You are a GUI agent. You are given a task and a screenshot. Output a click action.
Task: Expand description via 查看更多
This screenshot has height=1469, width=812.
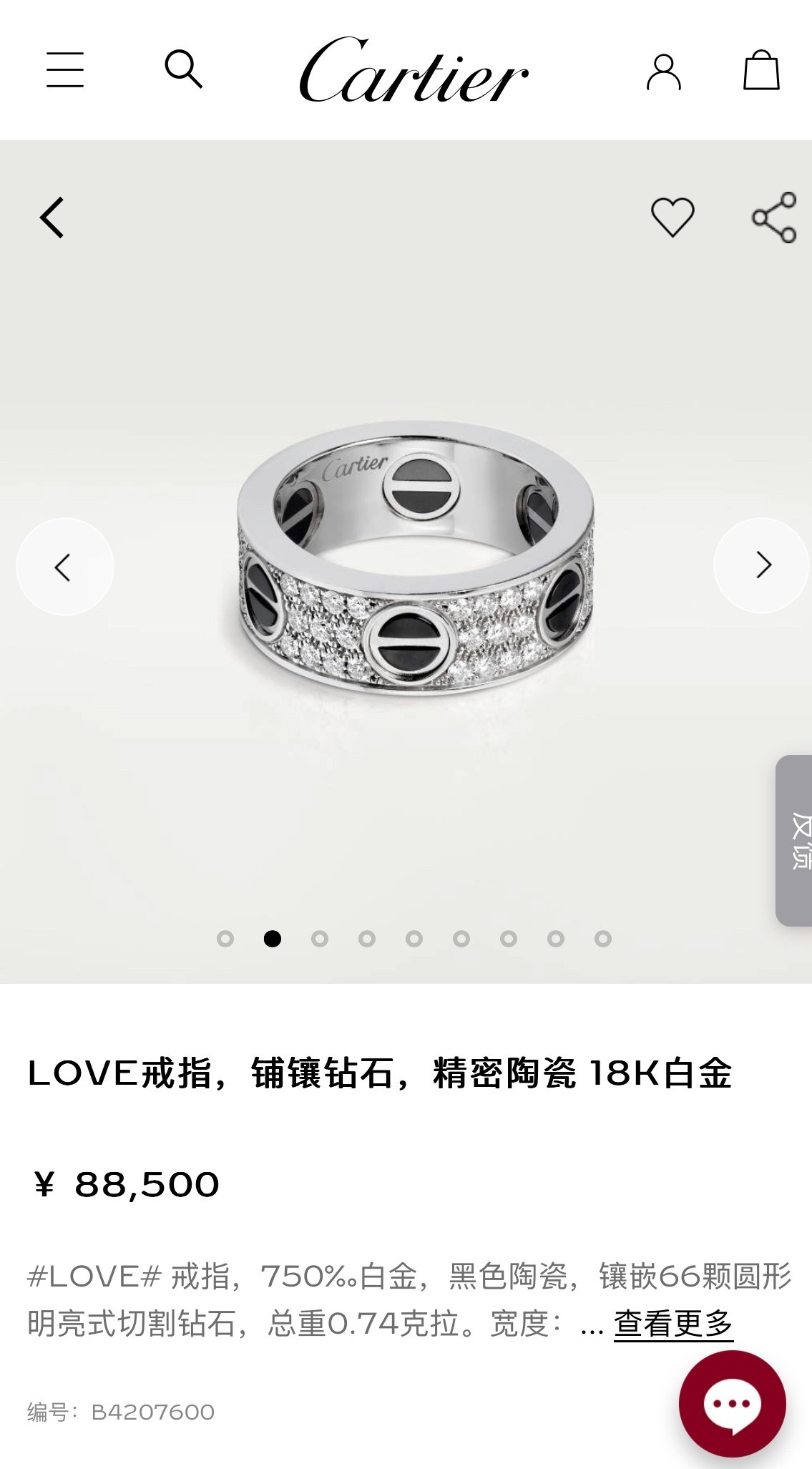[x=673, y=1324]
